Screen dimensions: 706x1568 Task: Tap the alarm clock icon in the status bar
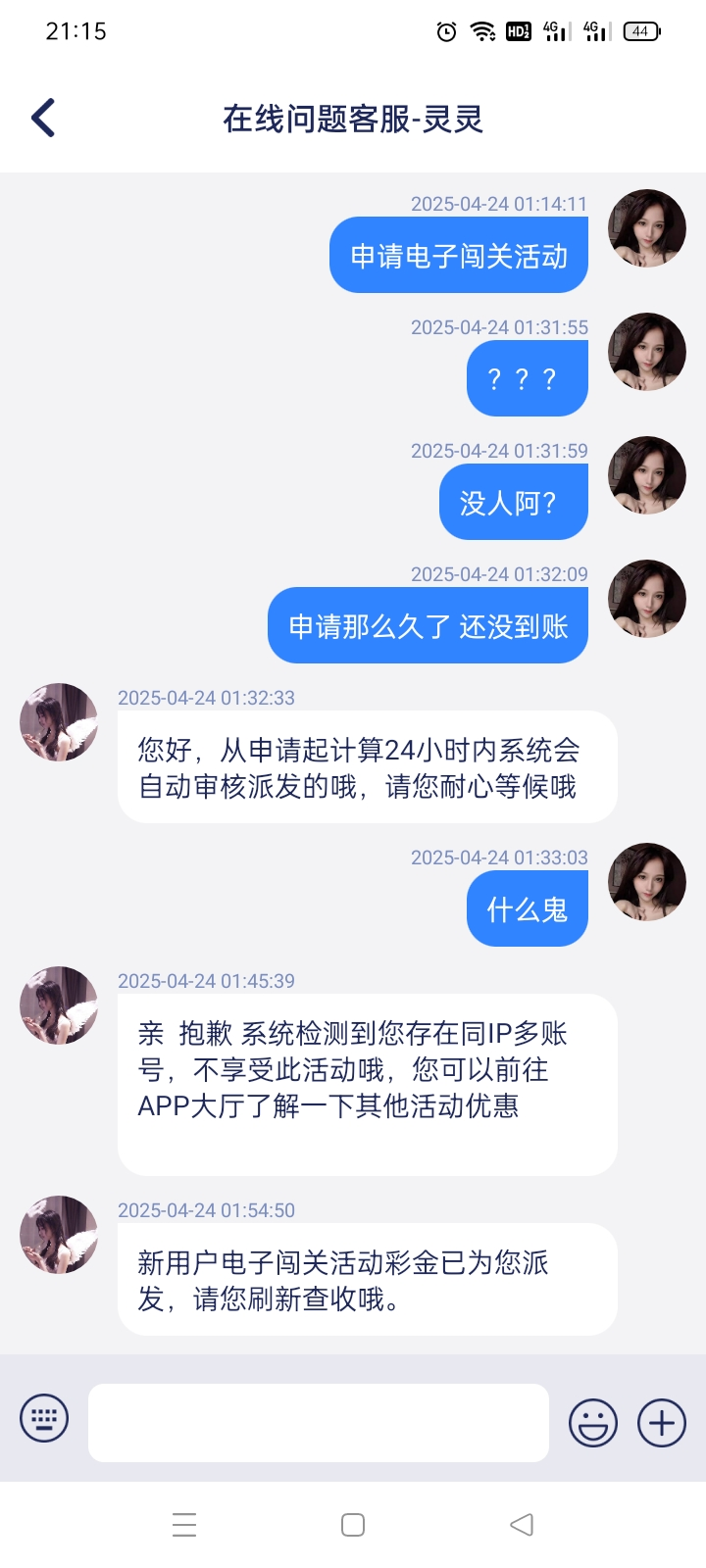446,31
